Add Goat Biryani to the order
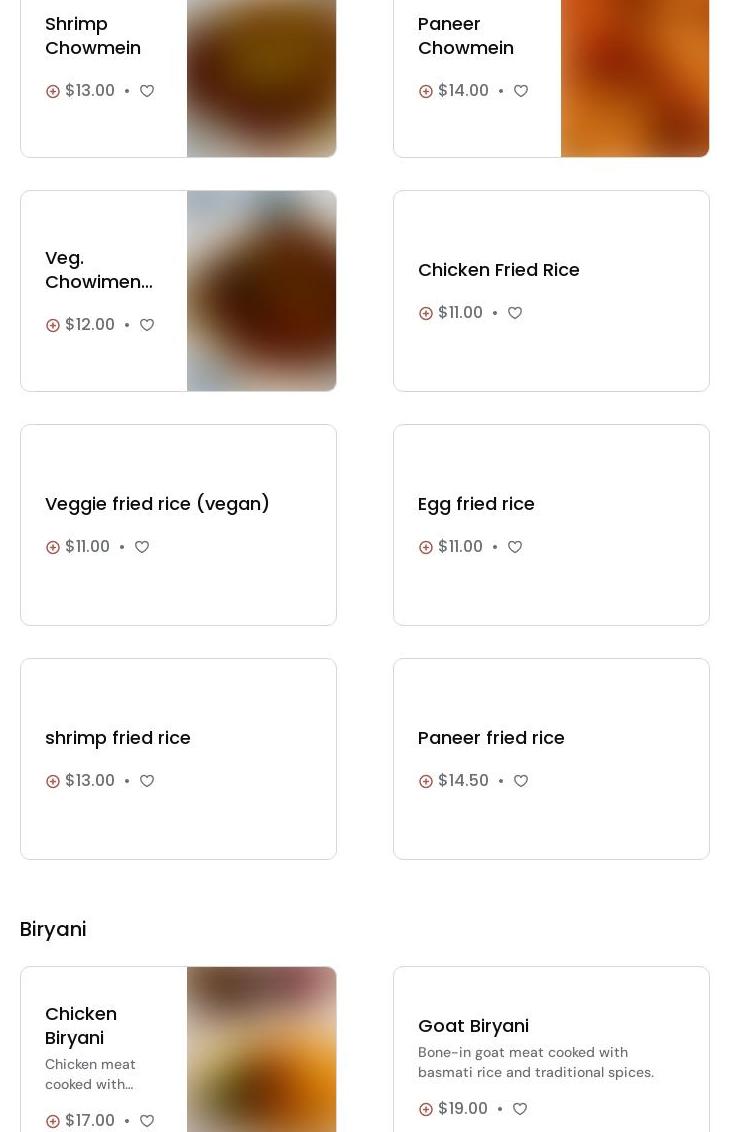Screen dimensions: 750x1132 coord(426,1109)
